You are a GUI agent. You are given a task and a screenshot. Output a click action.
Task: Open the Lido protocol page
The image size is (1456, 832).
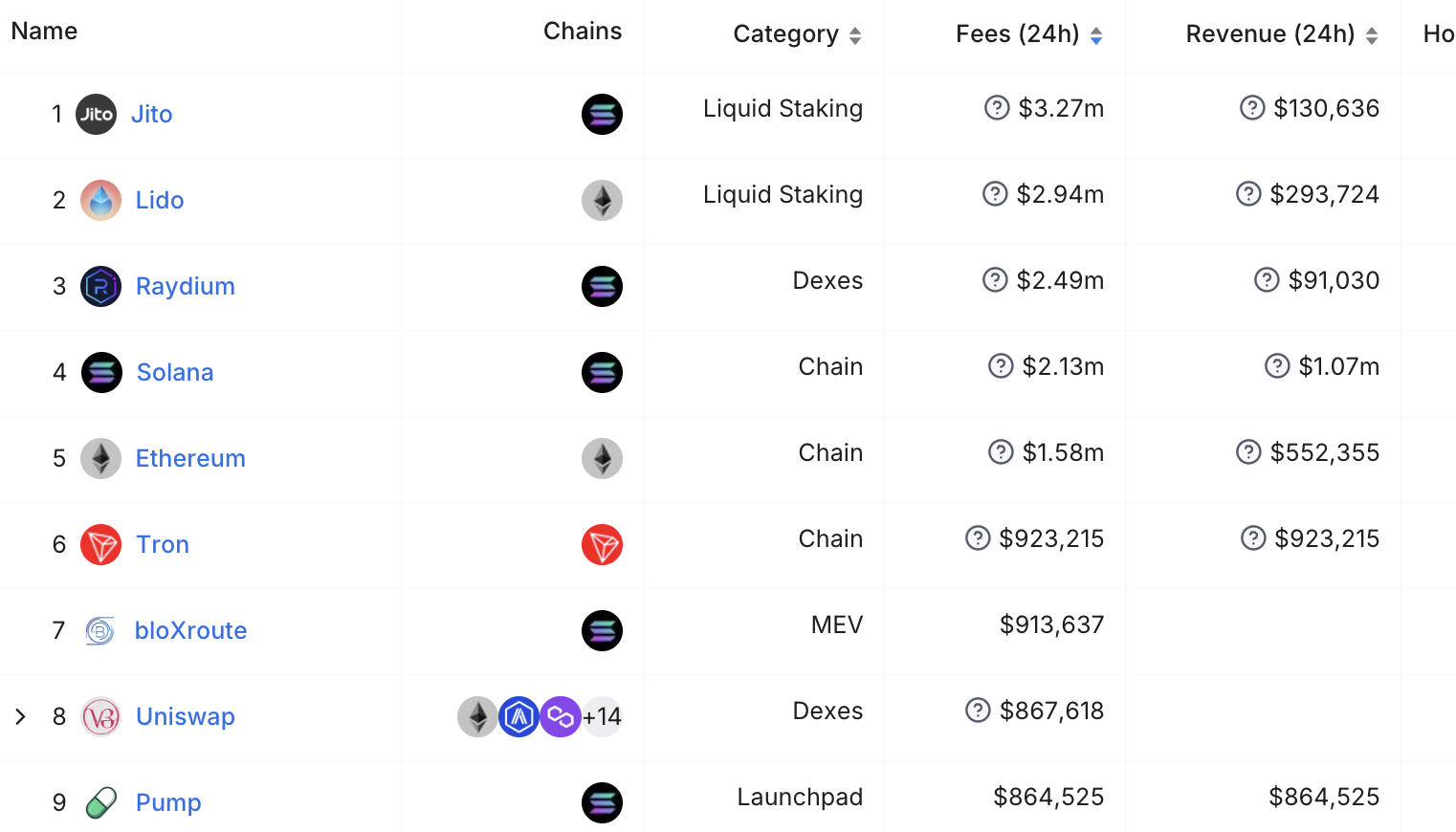(x=159, y=200)
